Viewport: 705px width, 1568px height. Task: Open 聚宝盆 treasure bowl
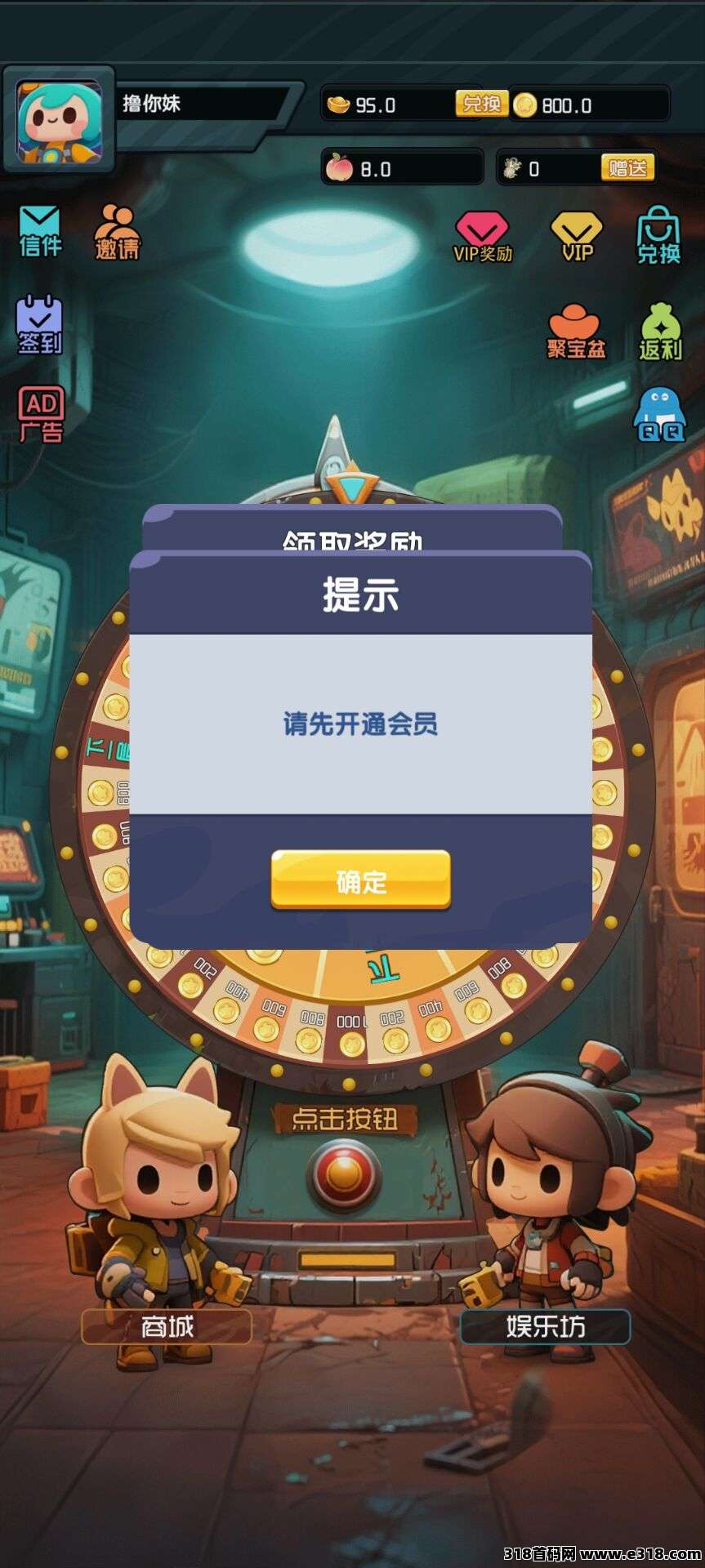point(576,332)
